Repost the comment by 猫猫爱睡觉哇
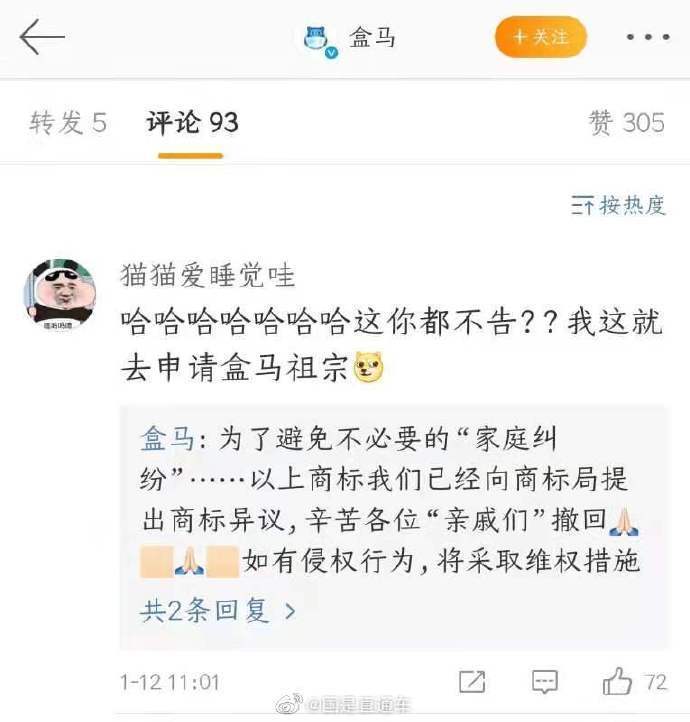 pos(472,682)
